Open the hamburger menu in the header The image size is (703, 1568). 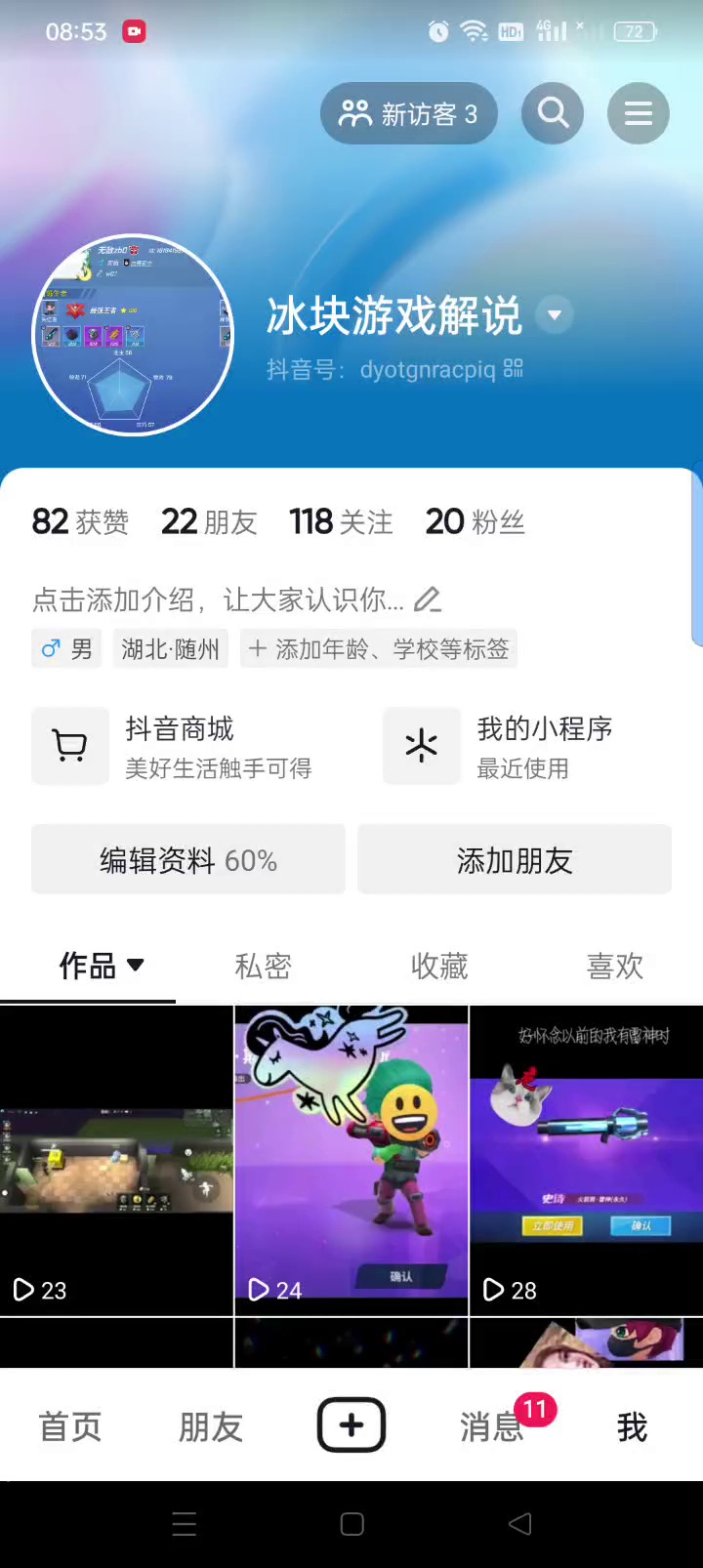638,113
